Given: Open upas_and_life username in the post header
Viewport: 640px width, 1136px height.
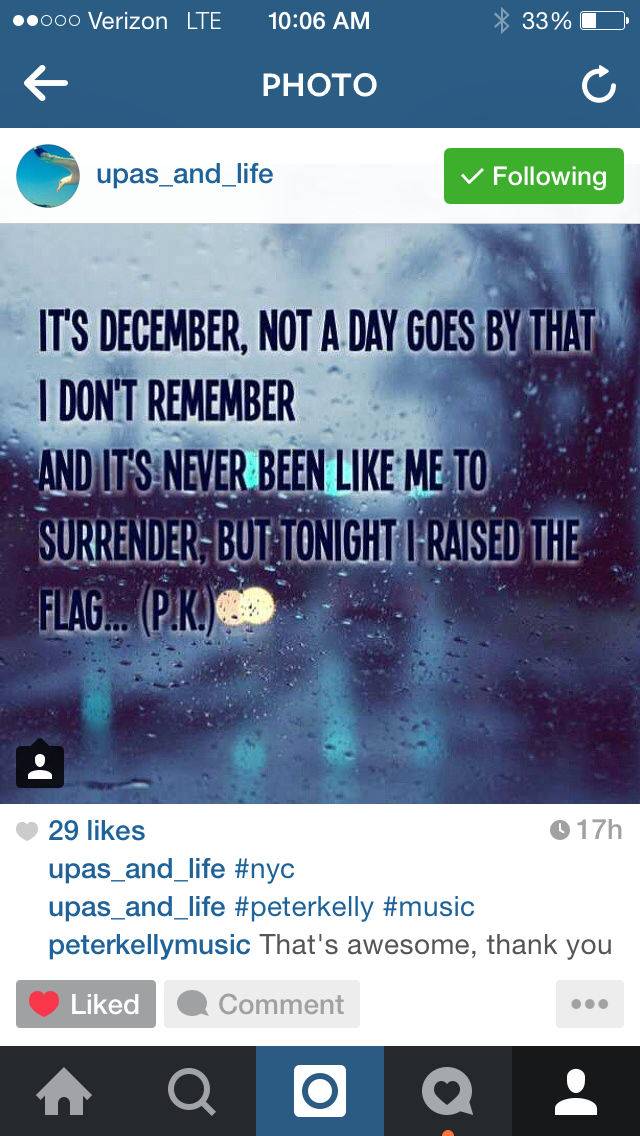Looking at the screenshot, I should pos(184,175).
